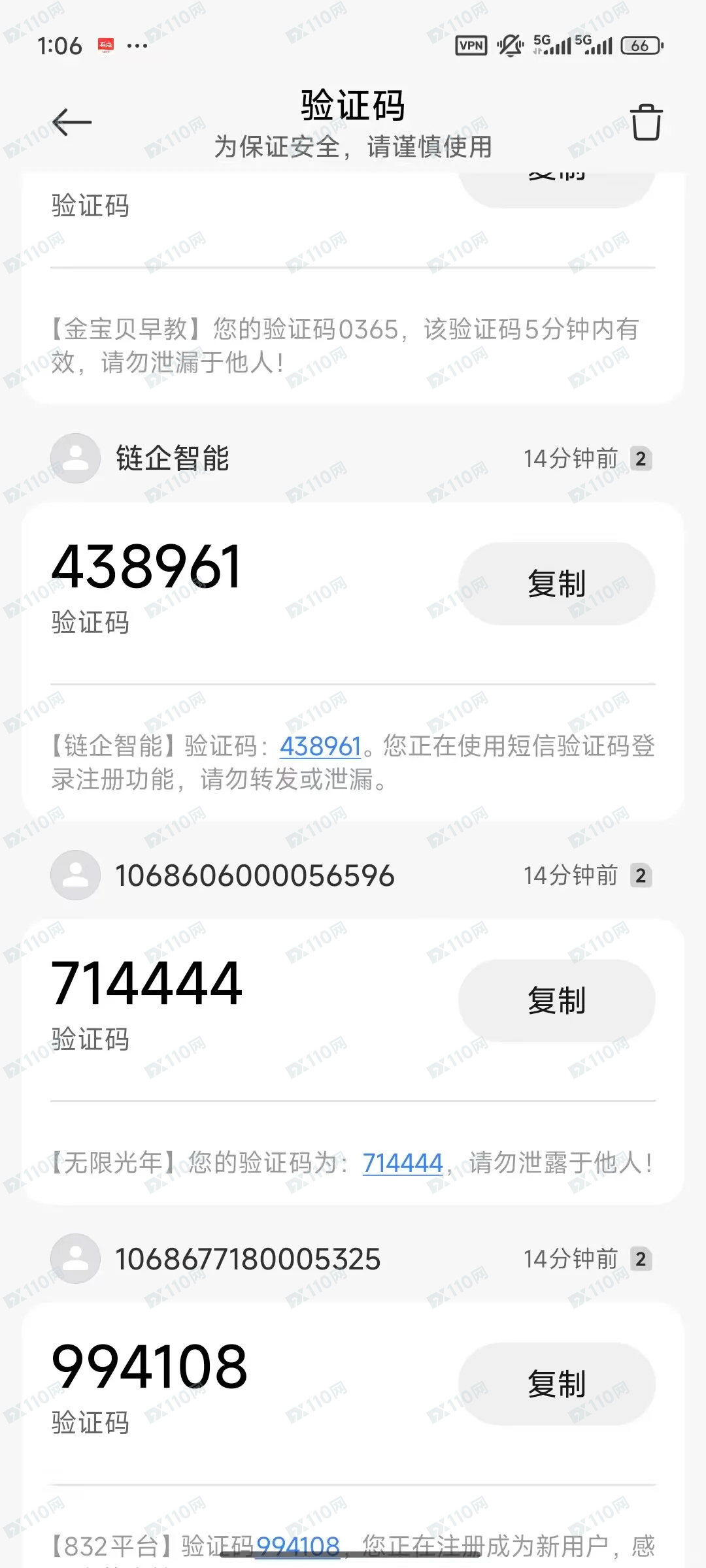The height and width of the screenshot is (1568, 706).
Task: Copy verification code 714444 using its 复制 button
Action: (x=556, y=1000)
